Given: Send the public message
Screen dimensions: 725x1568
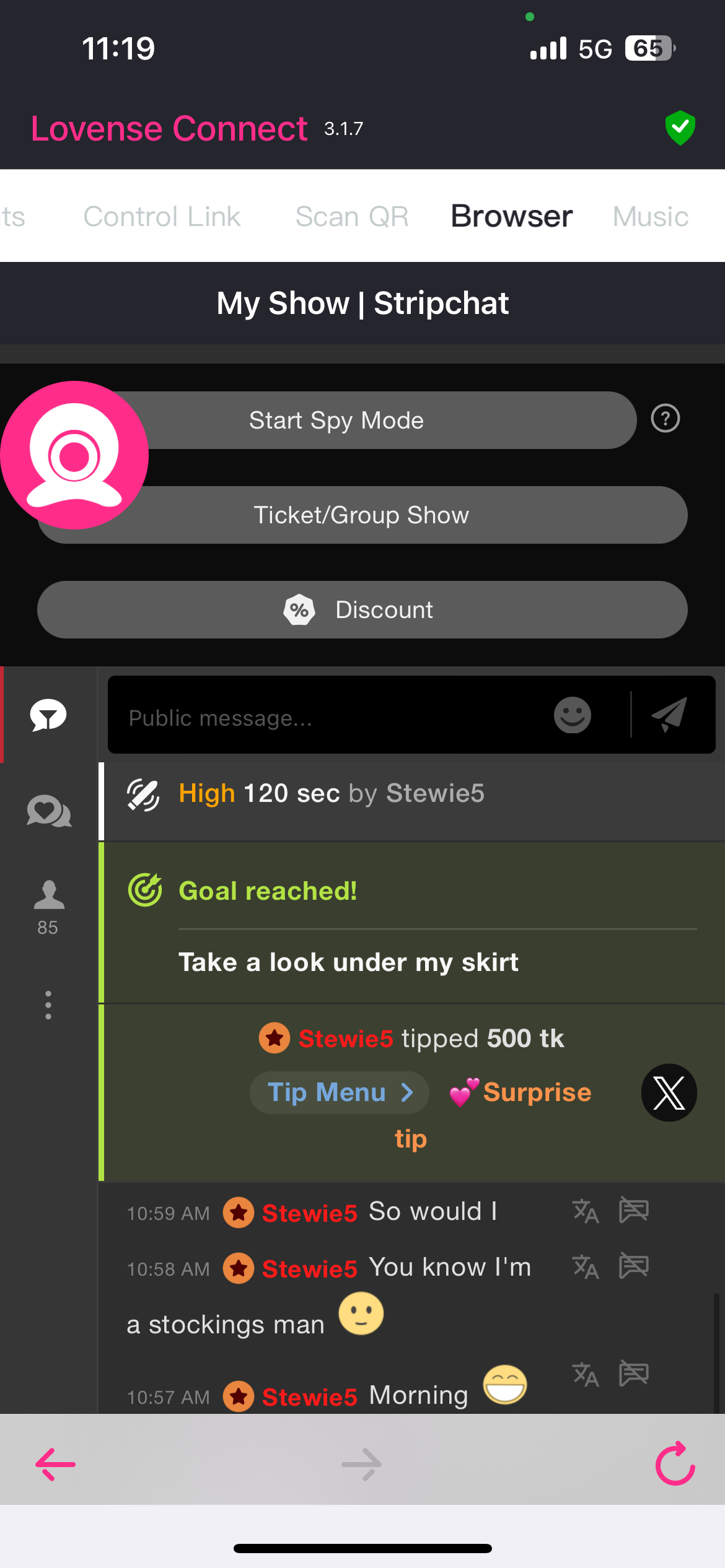Looking at the screenshot, I should coord(670,714).
